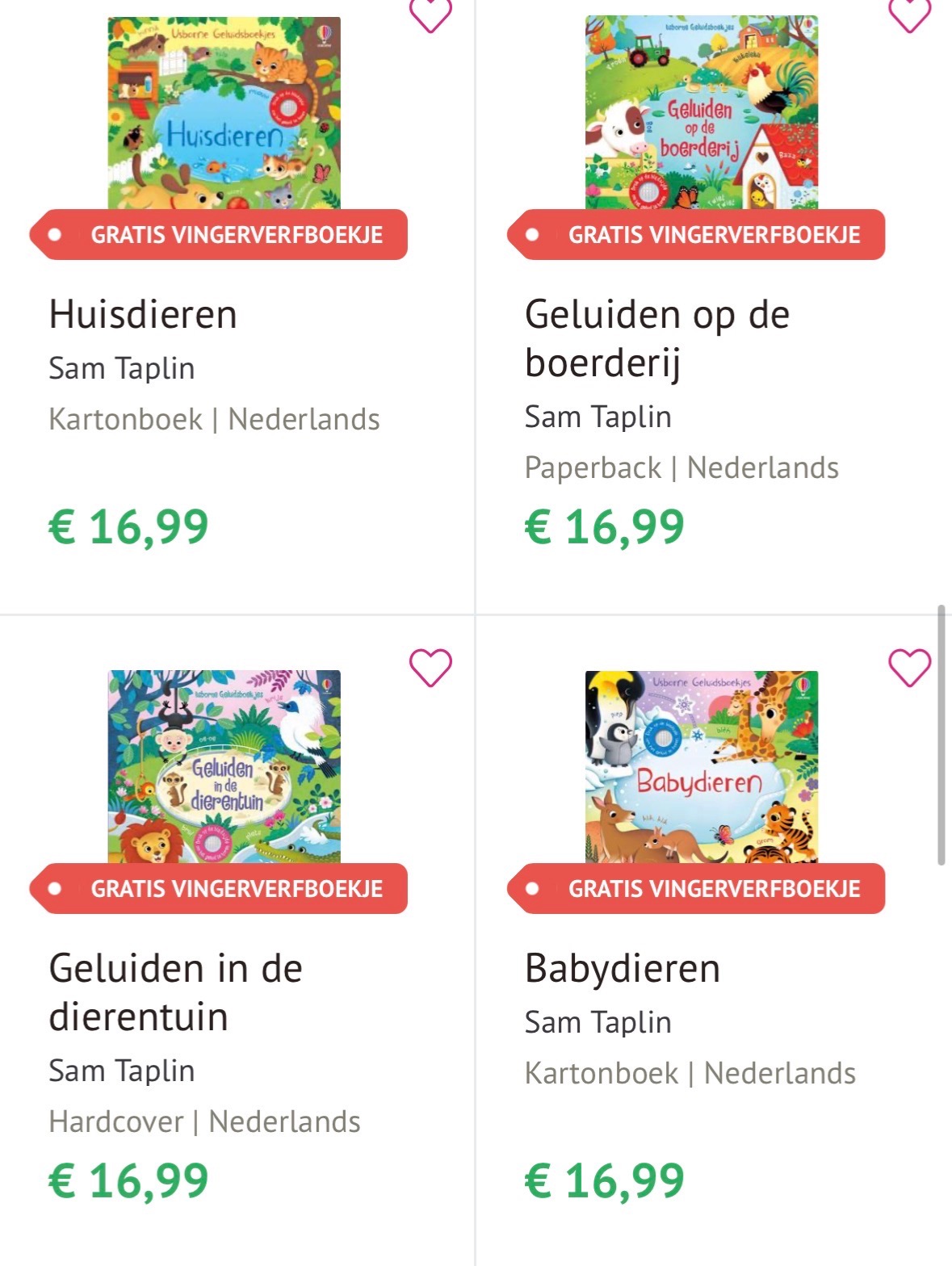The image size is (952, 1266).
Task: Open the Babydieren product page
Action: 623,969
